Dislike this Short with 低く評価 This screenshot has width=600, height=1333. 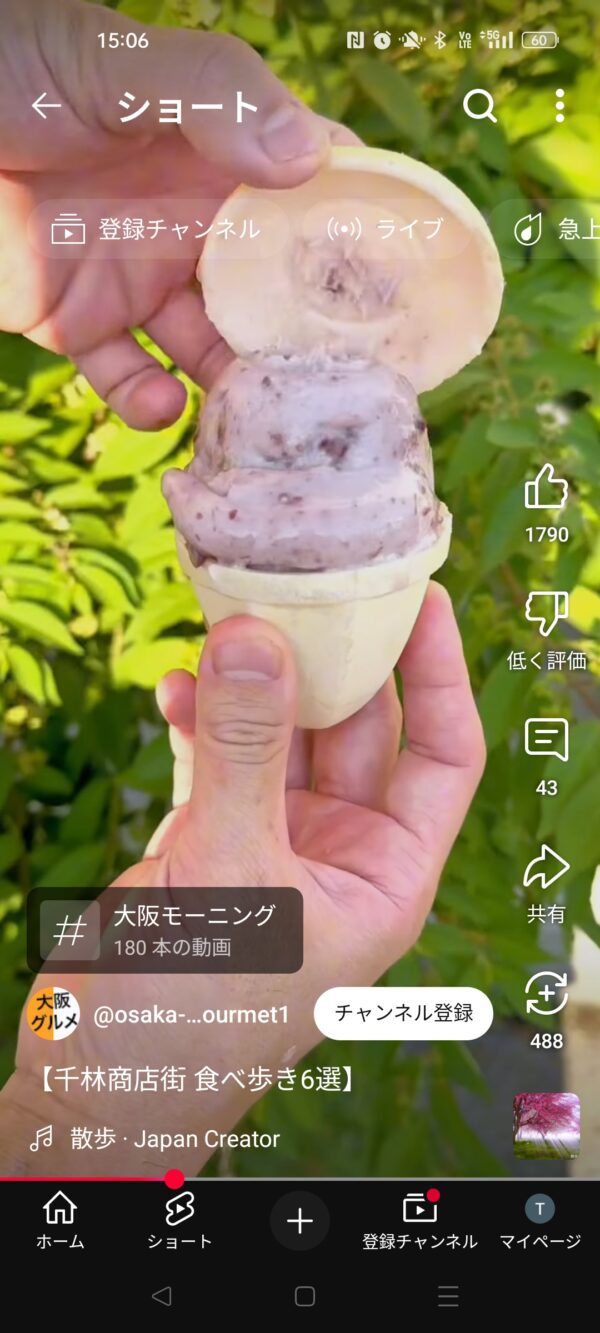[x=546, y=615]
